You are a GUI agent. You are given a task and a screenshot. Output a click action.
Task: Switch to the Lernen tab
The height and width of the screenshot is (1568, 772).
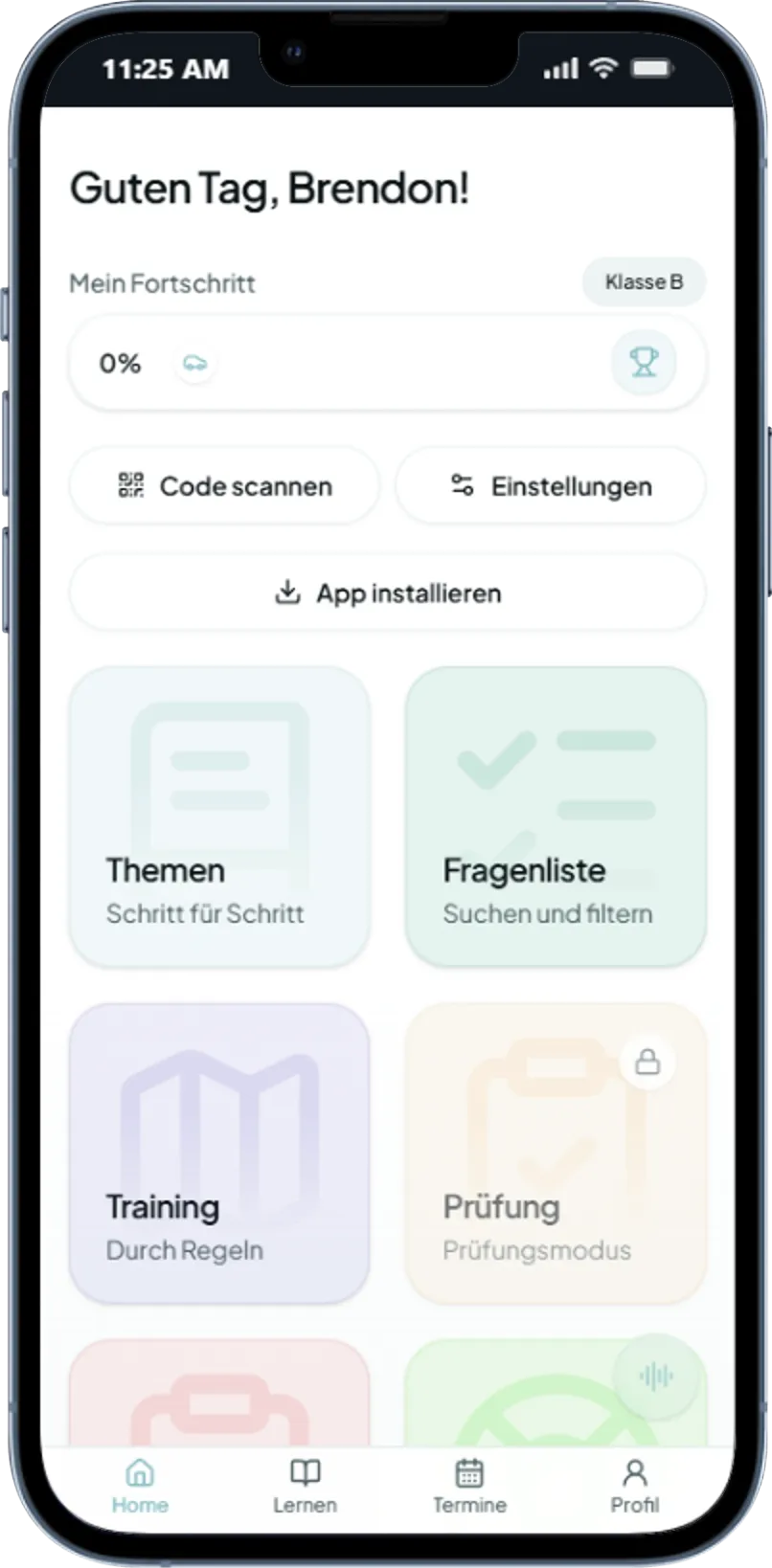[x=305, y=1487]
